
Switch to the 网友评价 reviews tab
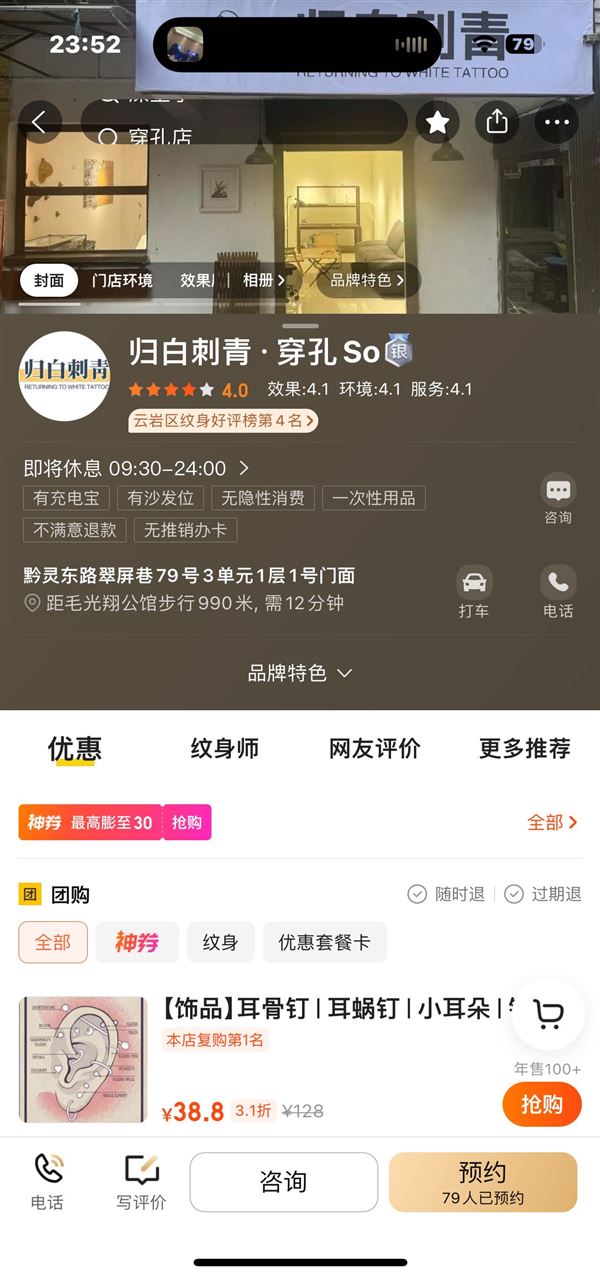[x=375, y=748]
